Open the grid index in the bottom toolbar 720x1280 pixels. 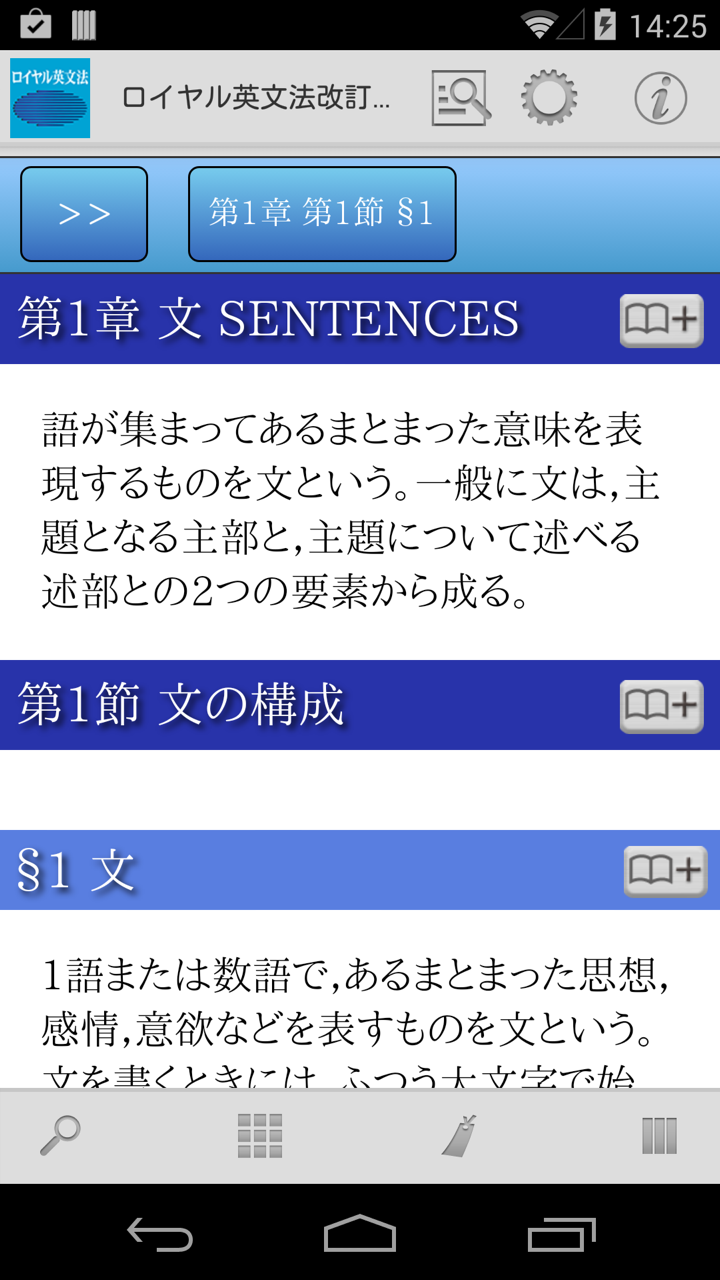tap(260, 1136)
